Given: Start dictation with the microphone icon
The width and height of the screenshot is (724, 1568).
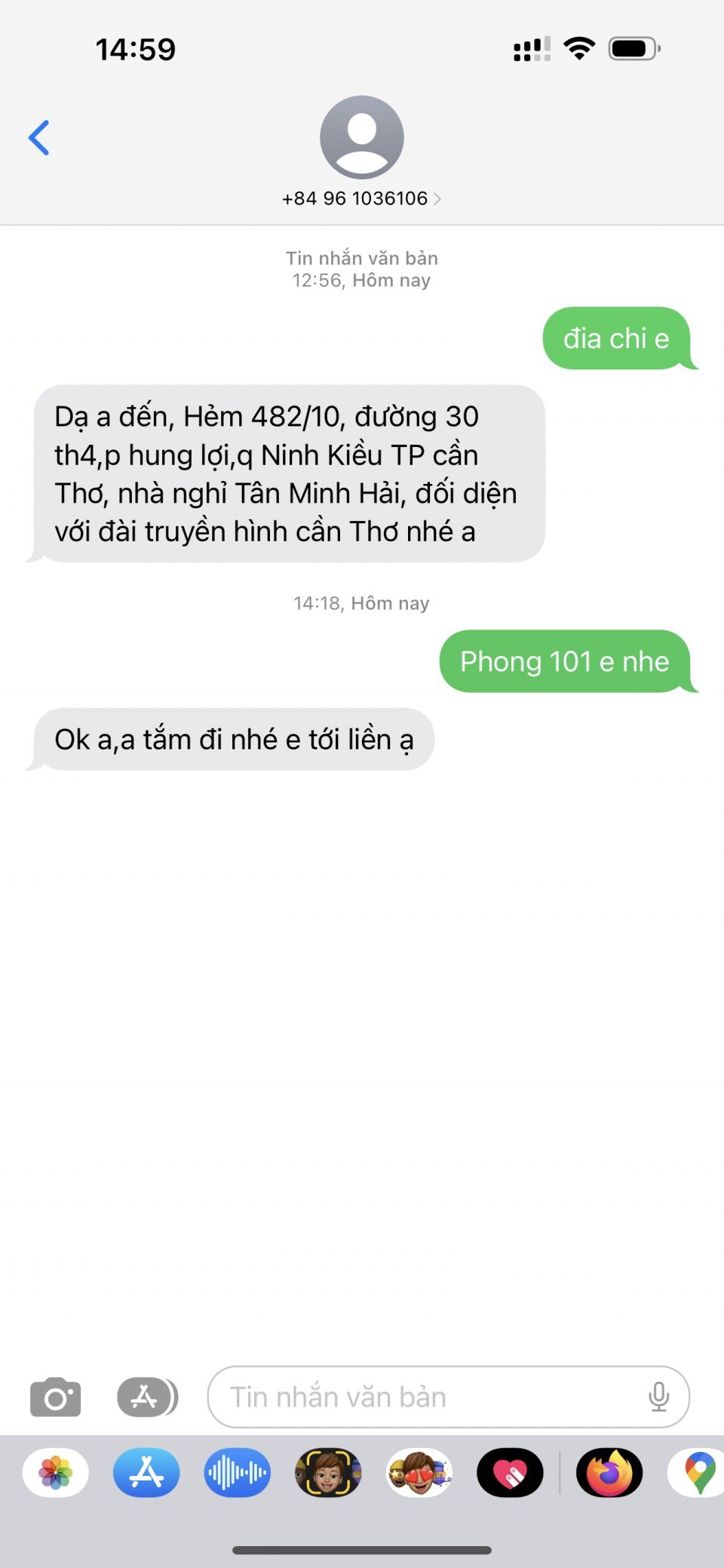Looking at the screenshot, I should click(658, 1397).
